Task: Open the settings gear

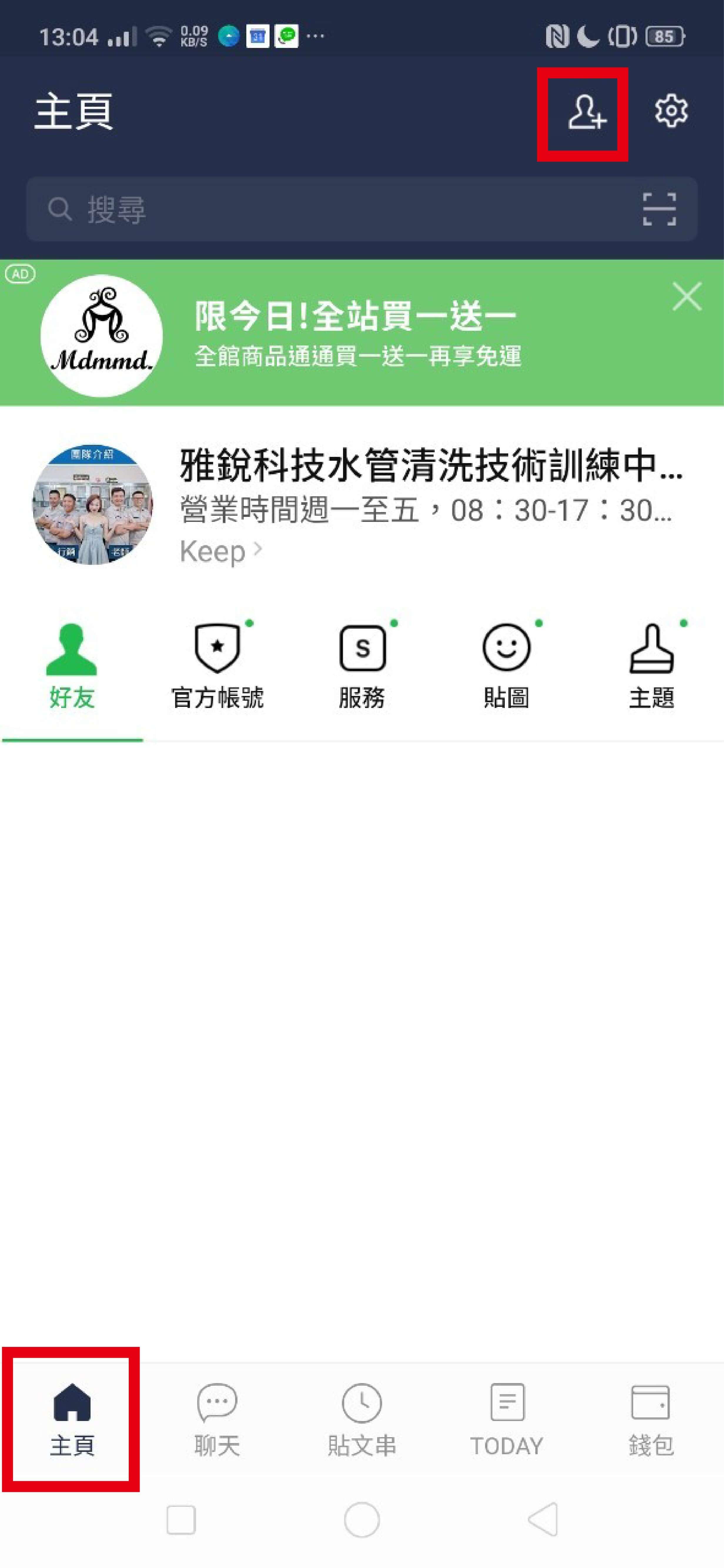Action: point(671,111)
